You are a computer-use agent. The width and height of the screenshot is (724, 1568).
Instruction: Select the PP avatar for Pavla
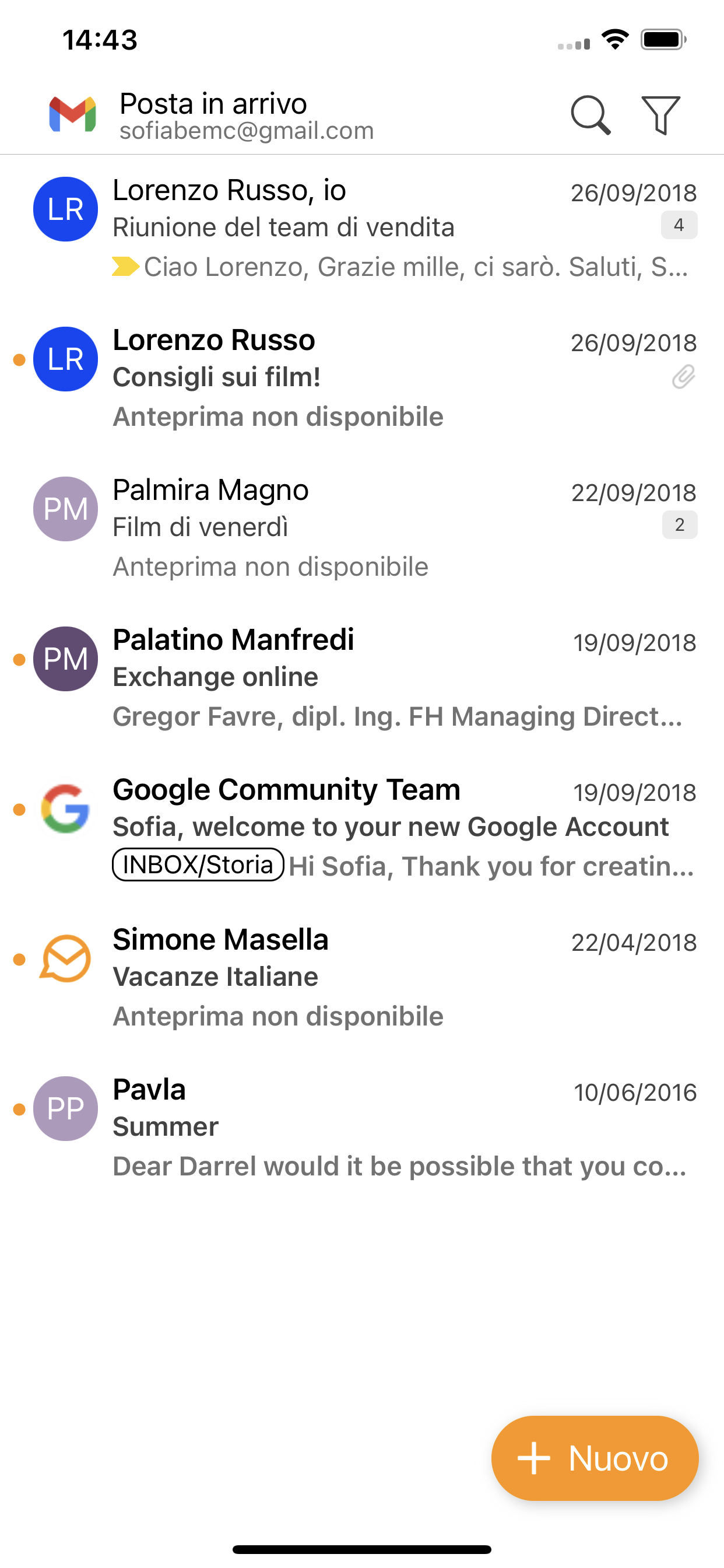tap(65, 1108)
